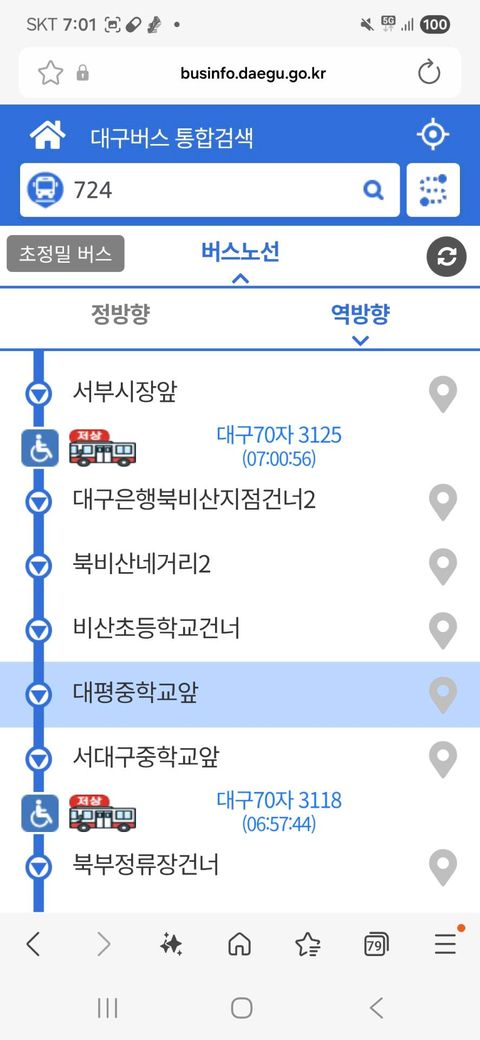Switch to the 정방향 tab
The width and height of the screenshot is (480, 1040).
[120, 314]
